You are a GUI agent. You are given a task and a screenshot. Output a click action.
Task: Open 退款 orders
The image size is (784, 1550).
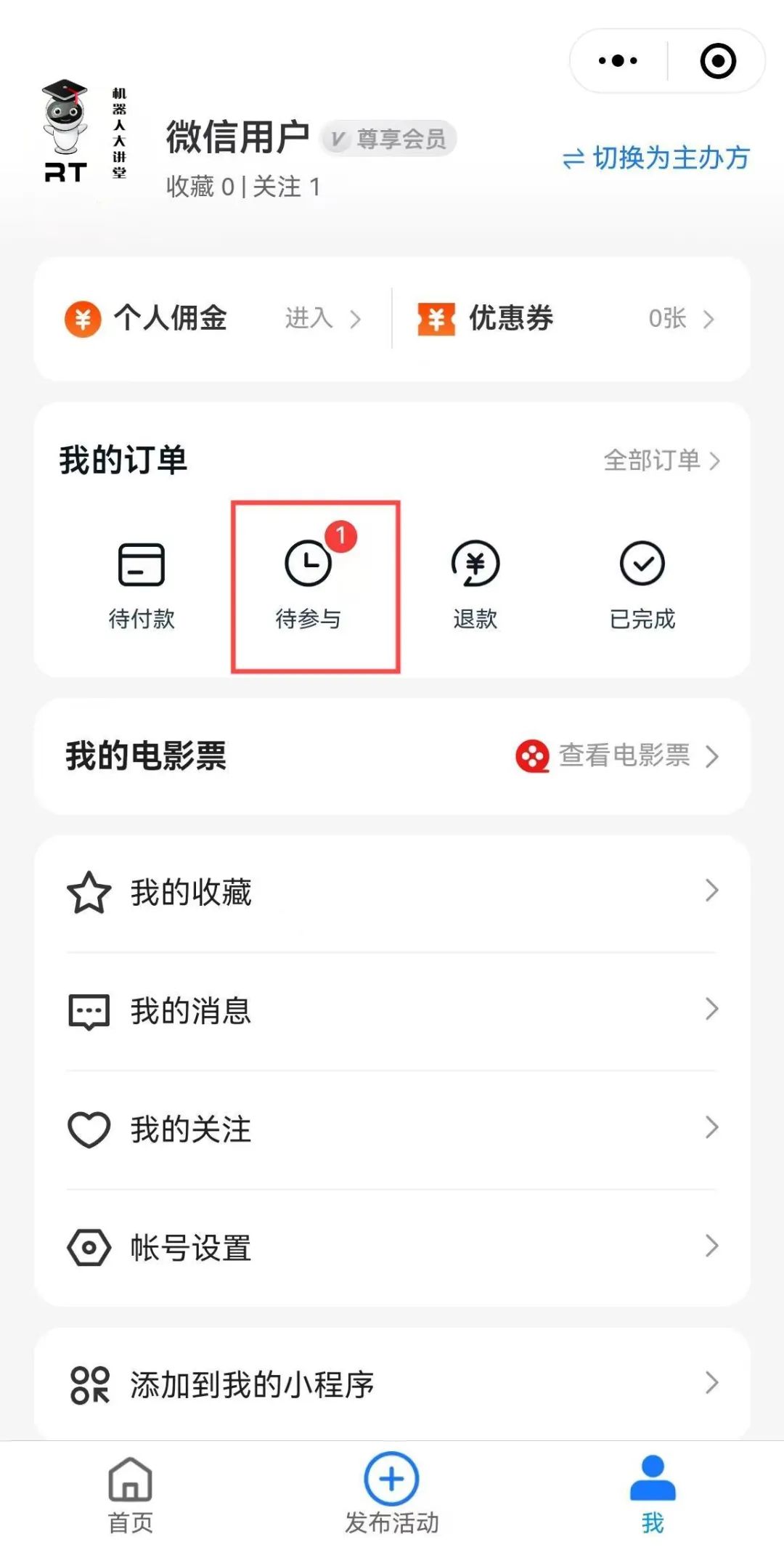tap(475, 585)
